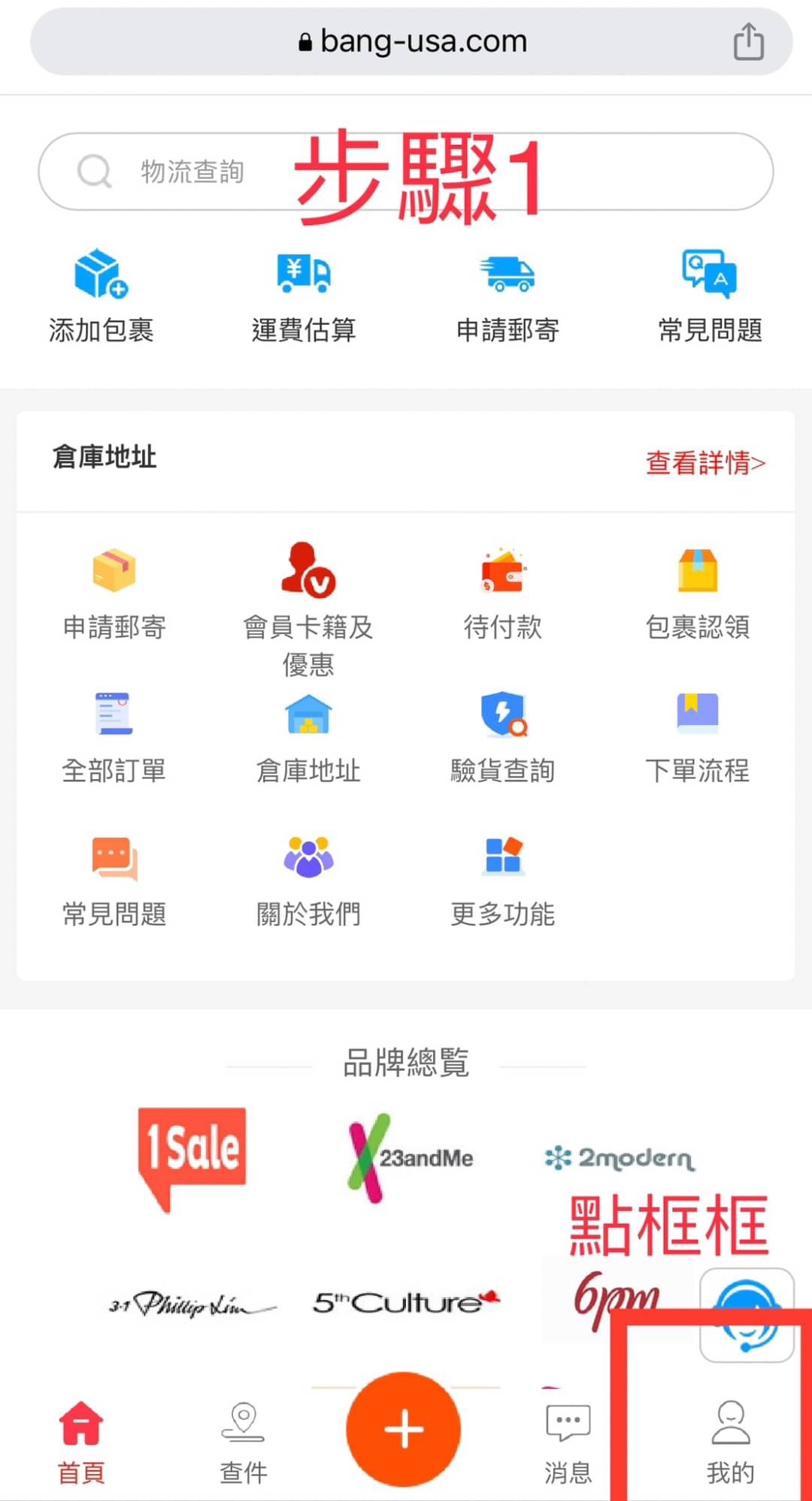812x1501 pixels.
Task: Open 驗貨查詢 inspection lookup
Action: point(502,737)
